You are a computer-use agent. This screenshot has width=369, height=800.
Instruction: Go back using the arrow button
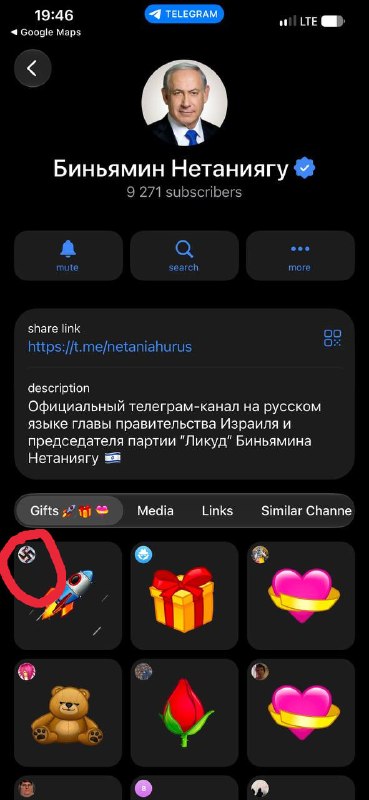click(x=33, y=68)
